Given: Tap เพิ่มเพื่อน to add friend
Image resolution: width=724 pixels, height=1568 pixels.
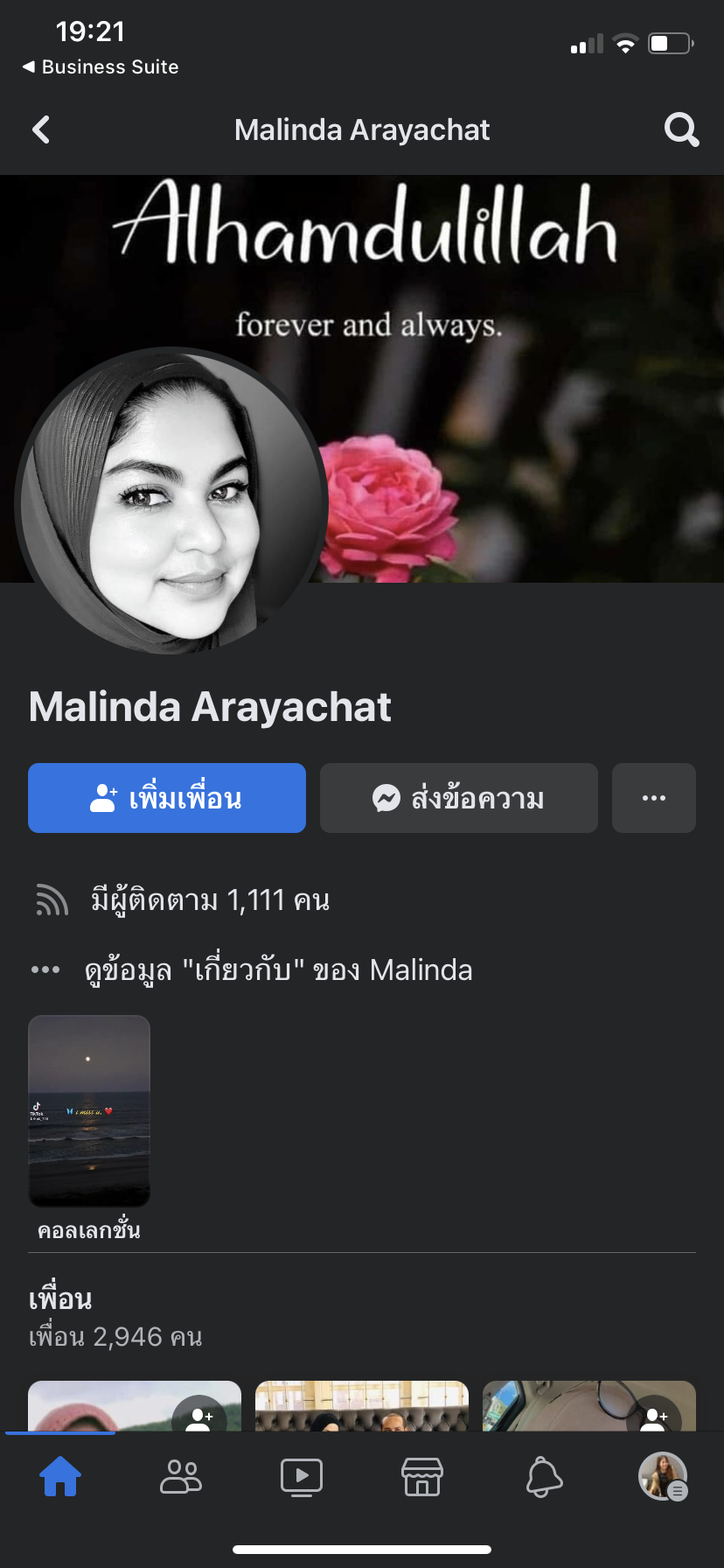Looking at the screenshot, I should 167,798.
